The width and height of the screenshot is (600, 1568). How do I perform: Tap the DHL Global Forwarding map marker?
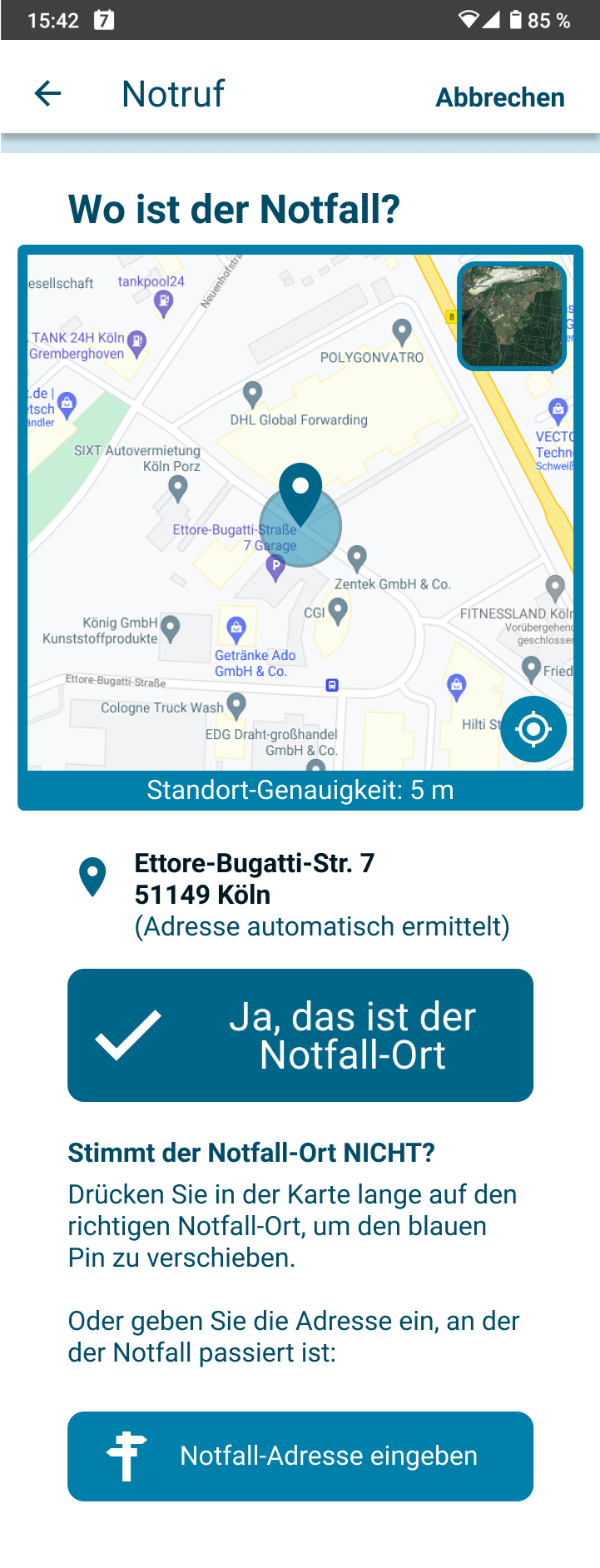(252, 391)
